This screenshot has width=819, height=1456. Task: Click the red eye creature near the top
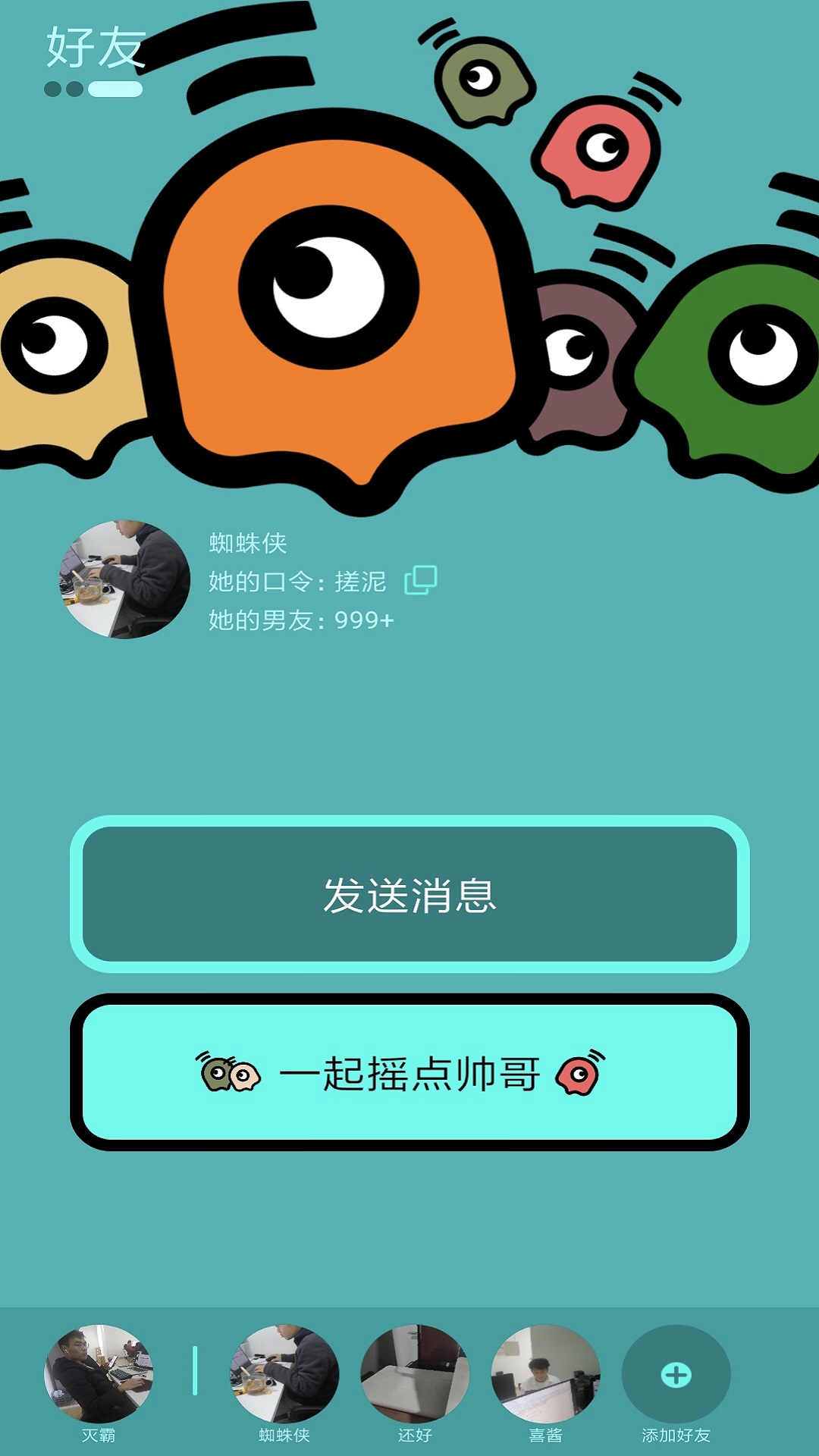[x=599, y=152]
